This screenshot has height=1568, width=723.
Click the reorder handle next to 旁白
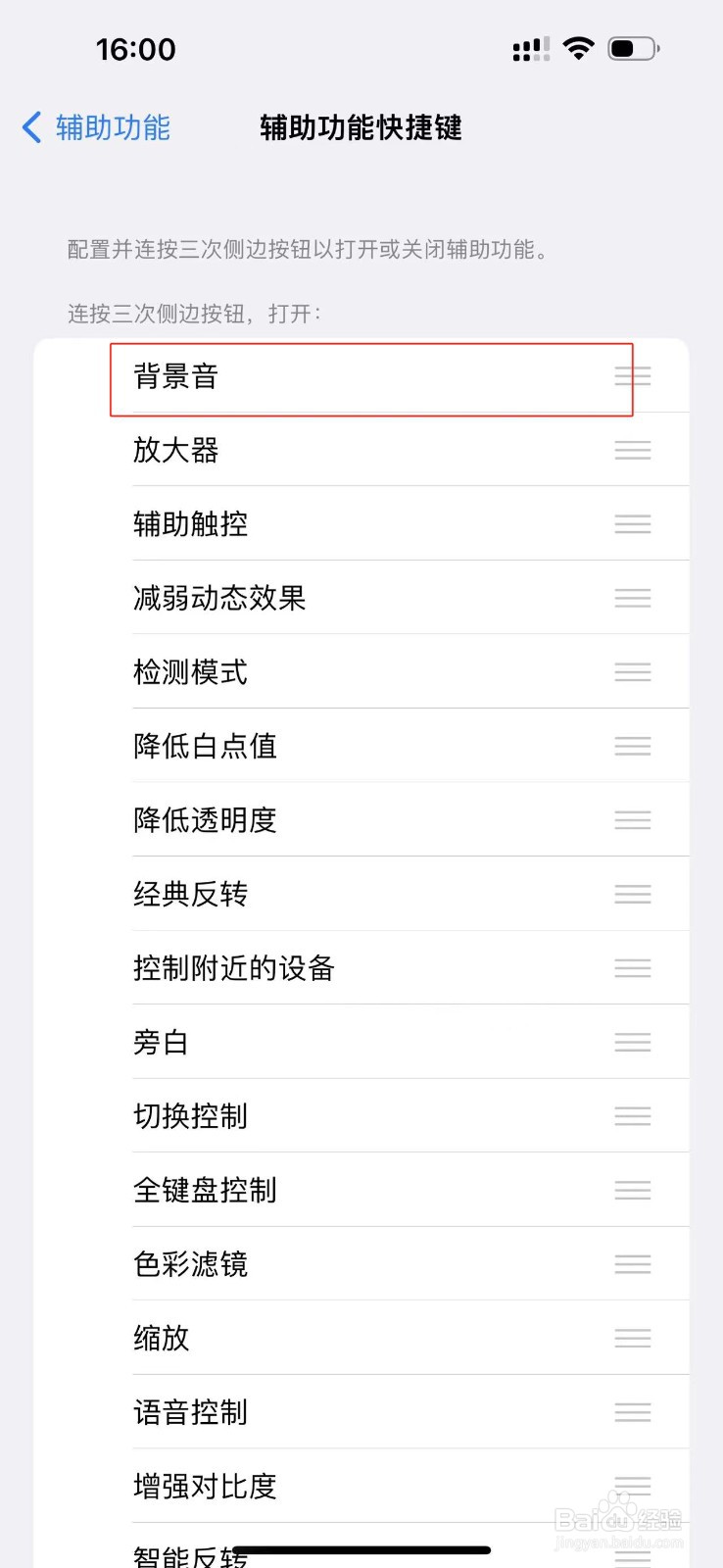(632, 1042)
